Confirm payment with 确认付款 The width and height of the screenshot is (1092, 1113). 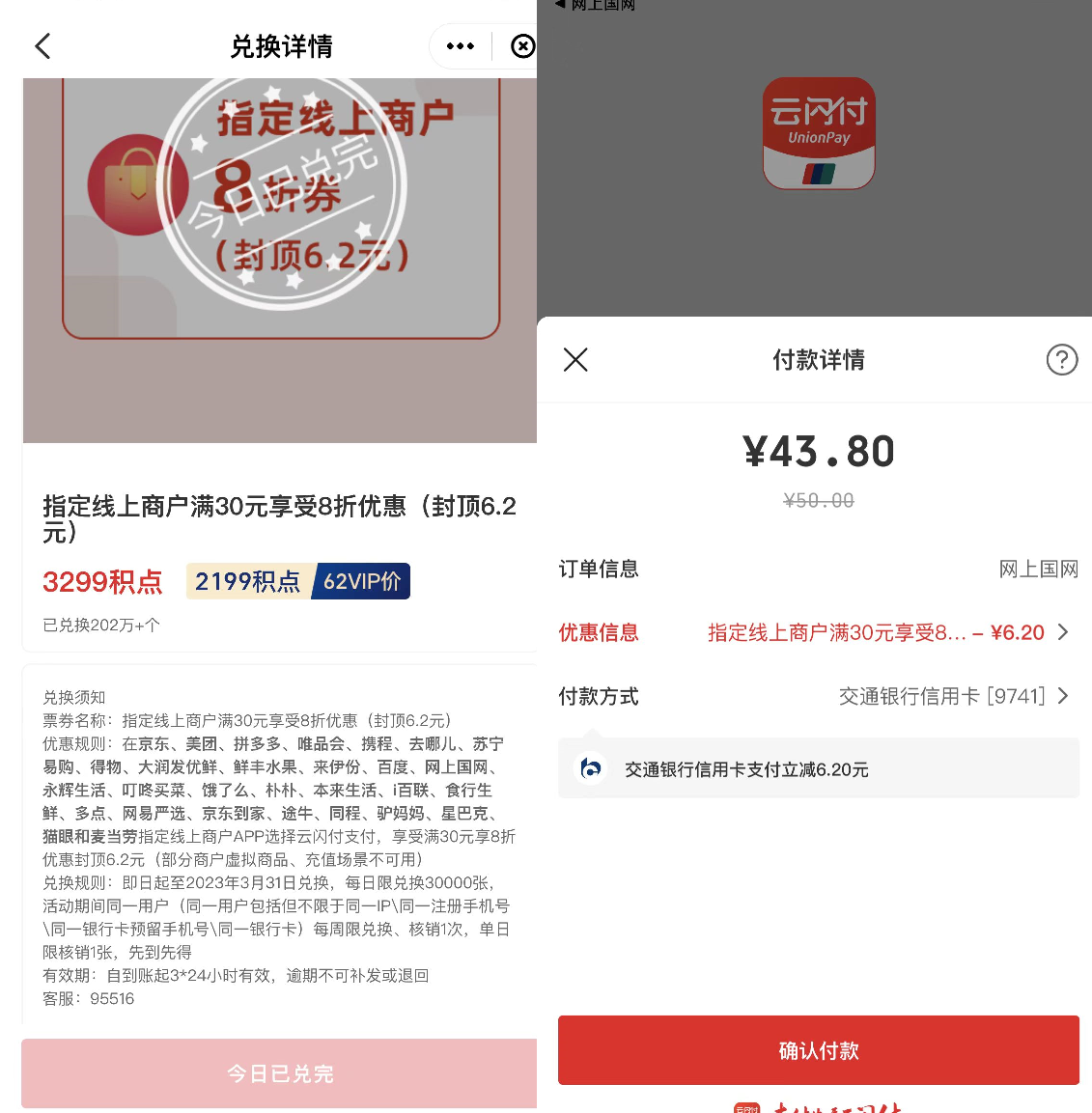point(818,1050)
